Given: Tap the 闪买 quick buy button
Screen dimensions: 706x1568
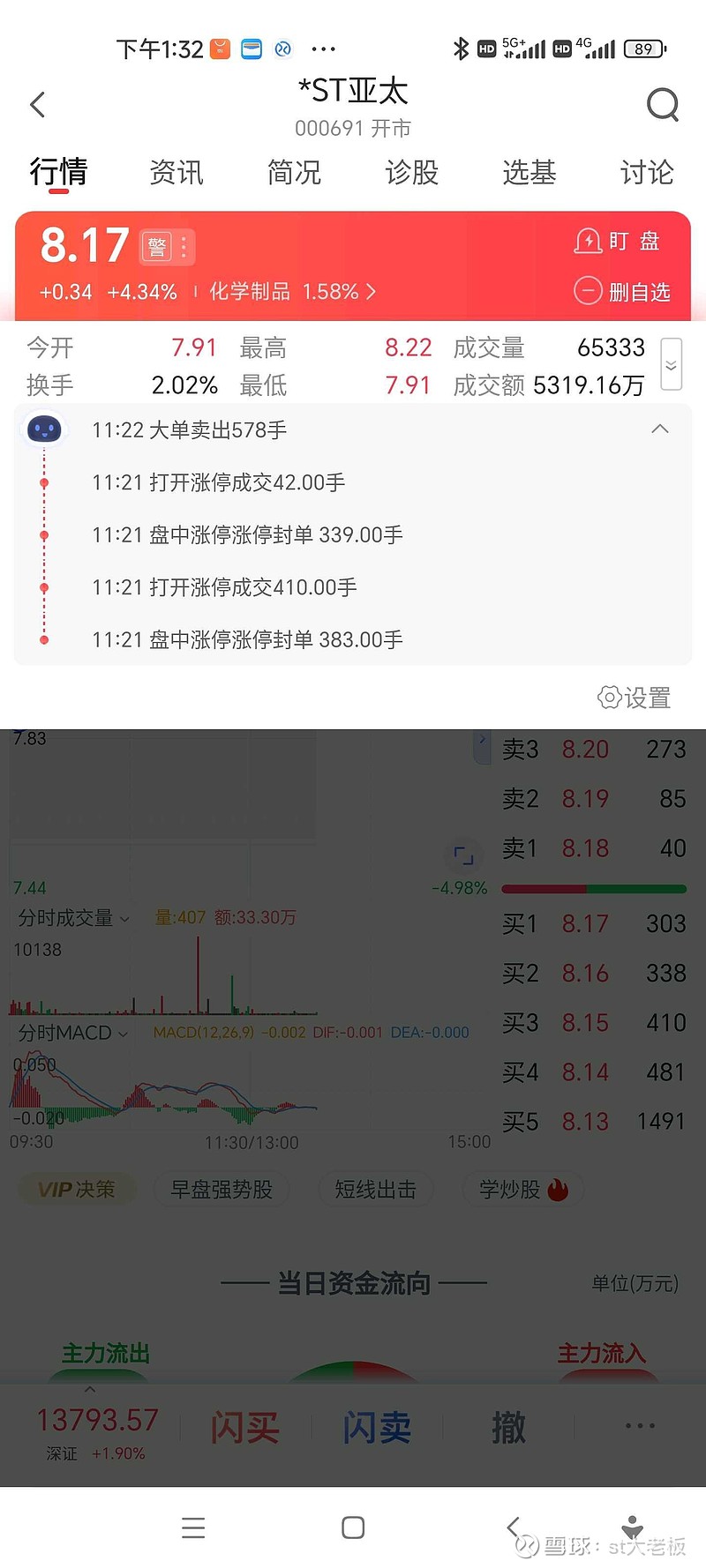Looking at the screenshot, I should click(244, 1427).
